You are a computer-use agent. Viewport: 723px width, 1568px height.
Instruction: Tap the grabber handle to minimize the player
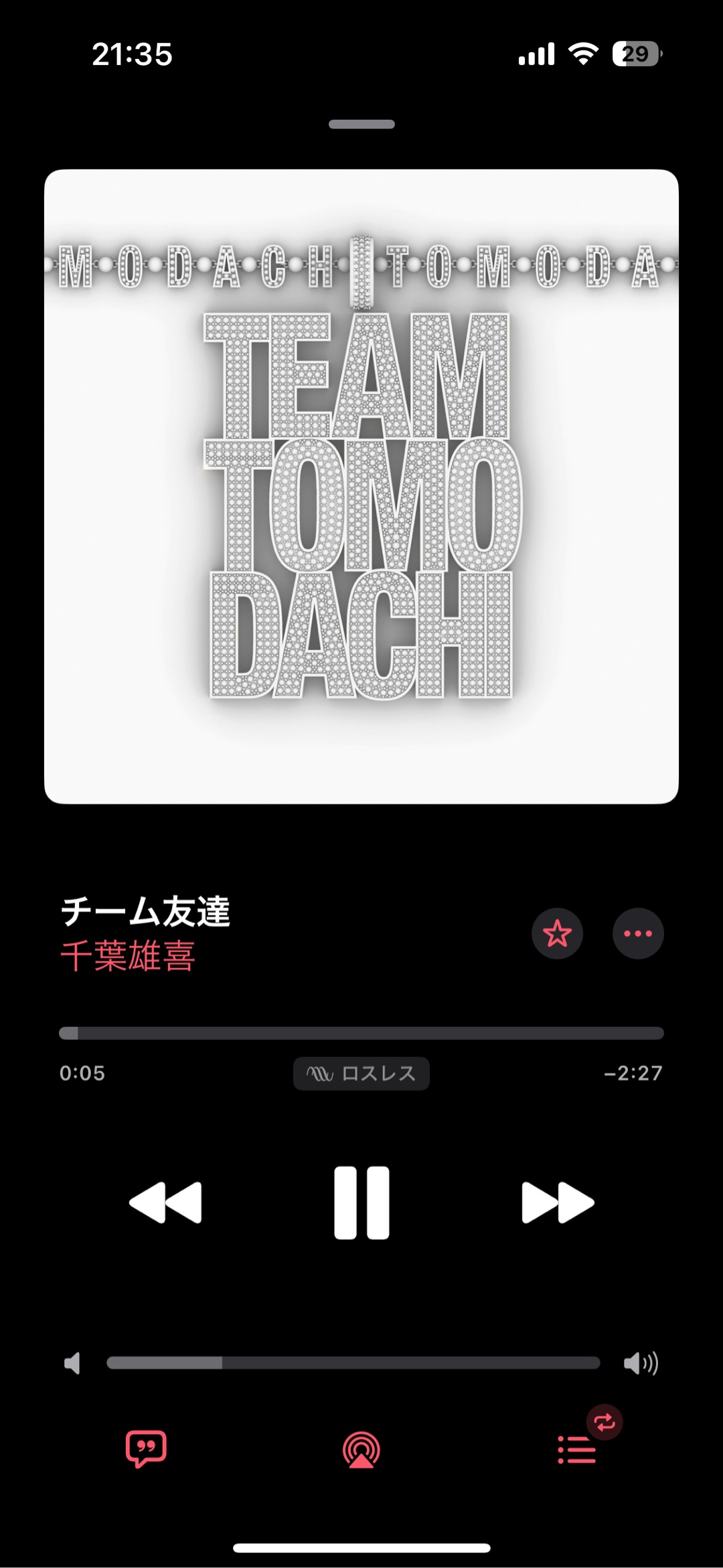point(361,125)
